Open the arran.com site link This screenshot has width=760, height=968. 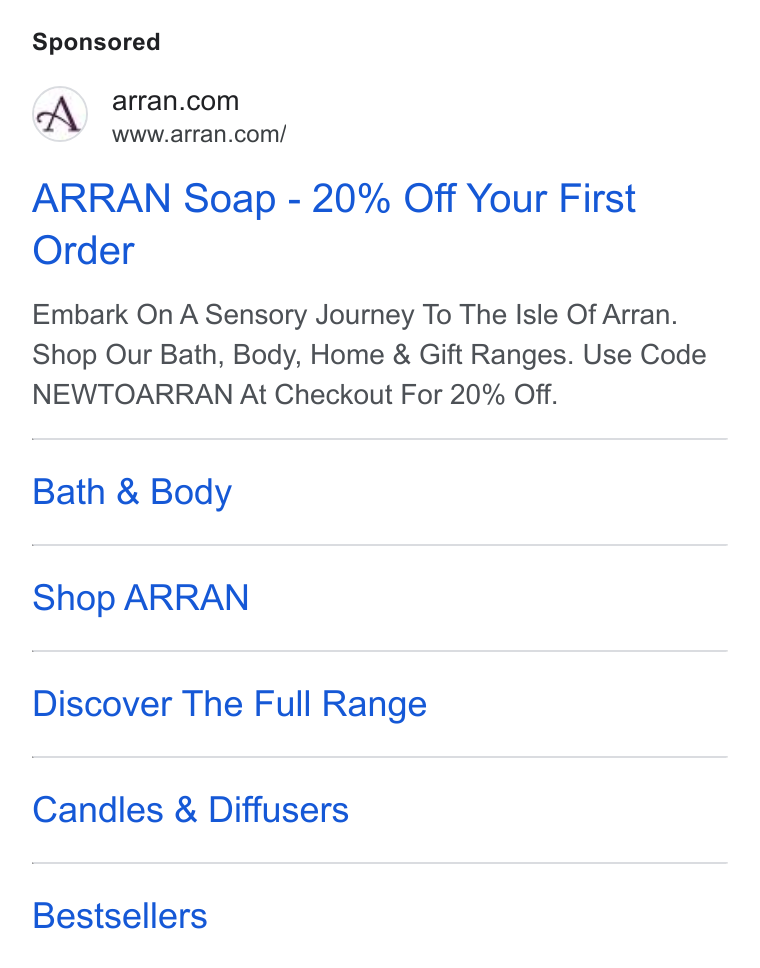tap(175, 101)
